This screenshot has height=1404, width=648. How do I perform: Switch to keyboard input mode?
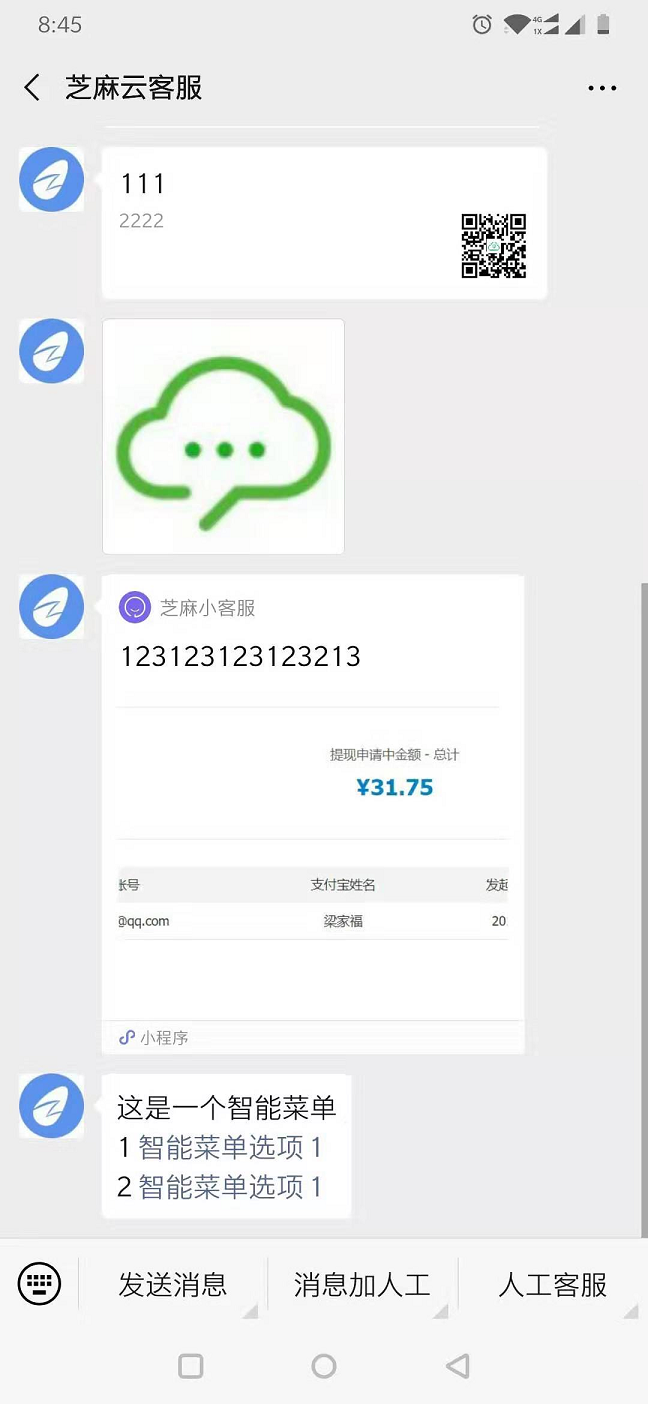[40, 1282]
